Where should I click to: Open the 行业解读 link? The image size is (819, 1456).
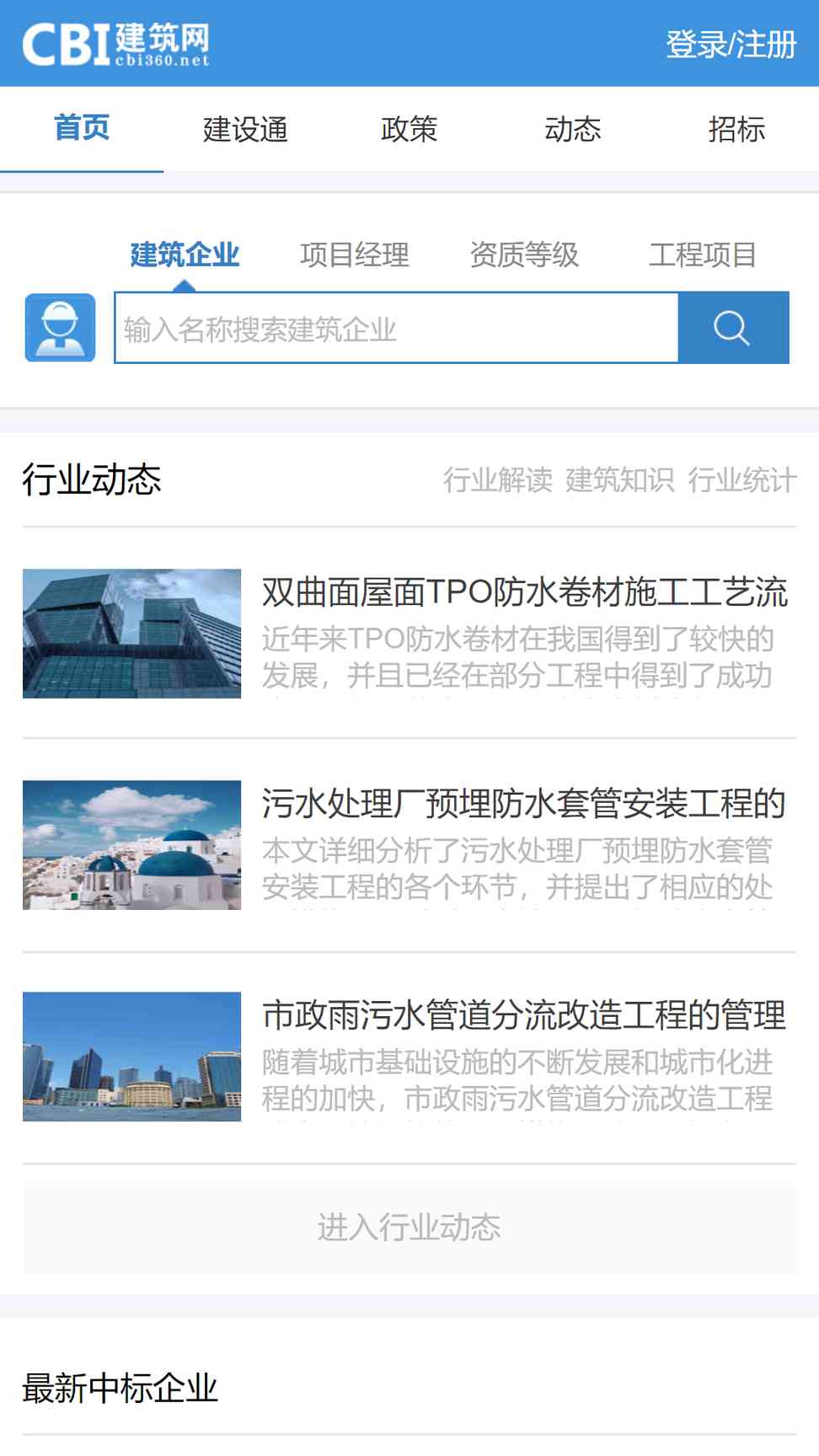pos(498,479)
